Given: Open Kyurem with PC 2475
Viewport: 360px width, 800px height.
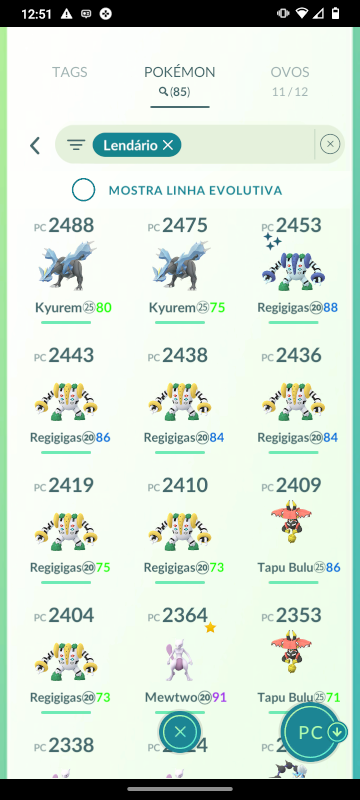Looking at the screenshot, I should (180, 269).
